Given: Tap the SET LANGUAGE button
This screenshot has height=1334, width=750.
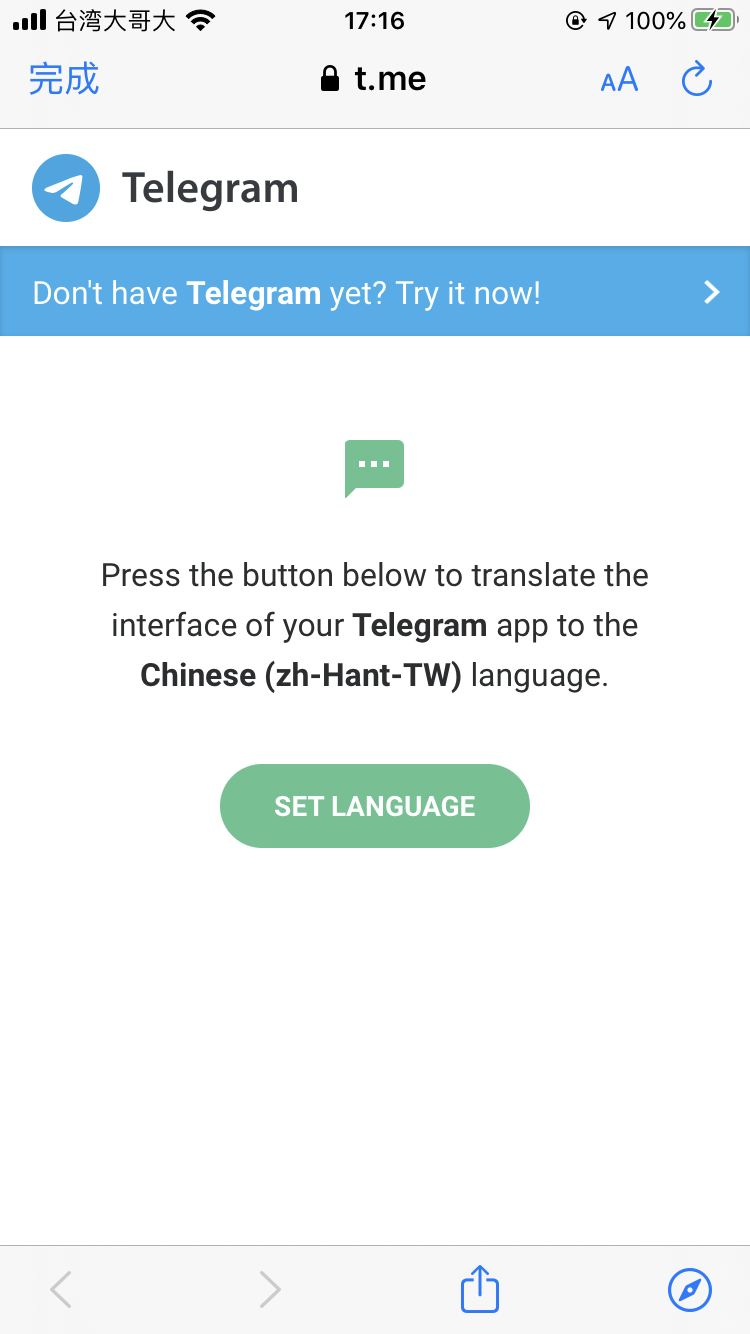Looking at the screenshot, I should tap(375, 806).
